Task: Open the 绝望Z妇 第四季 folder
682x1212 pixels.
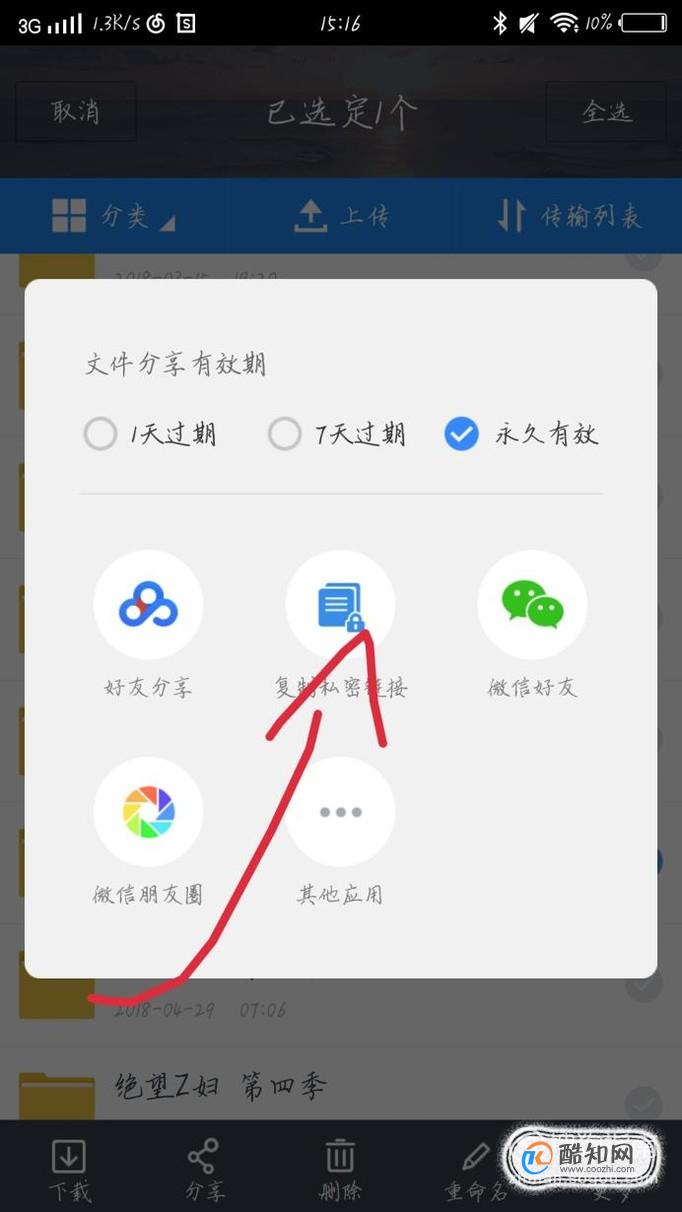Action: click(x=220, y=1087)
